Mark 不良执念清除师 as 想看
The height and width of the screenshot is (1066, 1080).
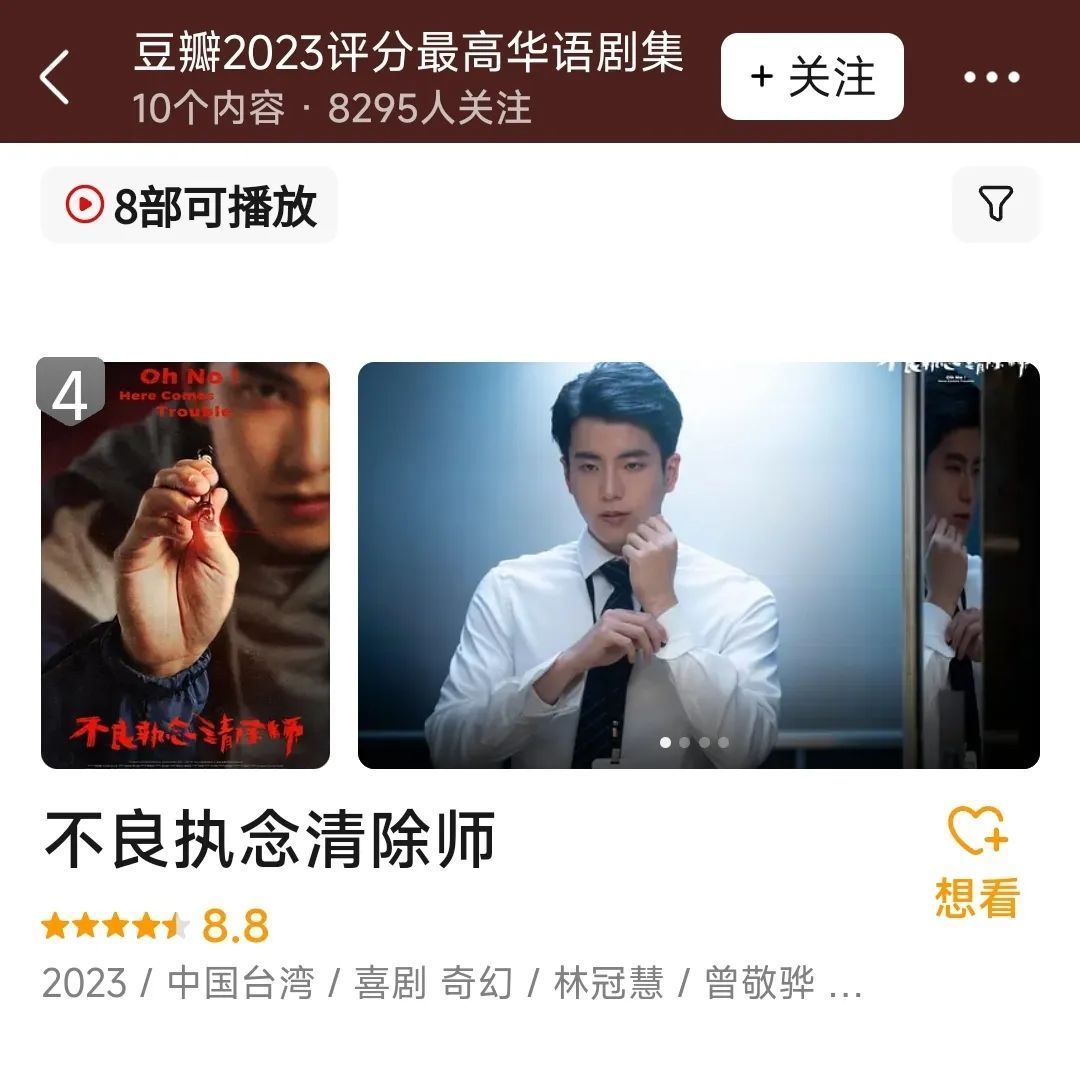976,862
